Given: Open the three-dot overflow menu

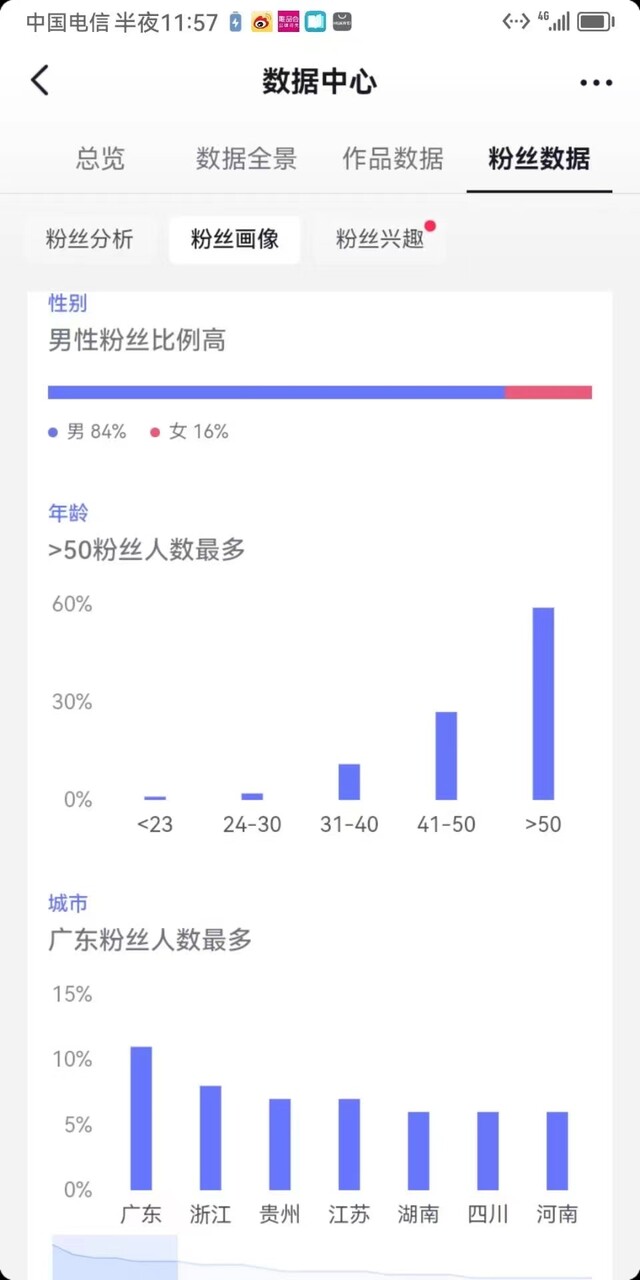Looking at the screenshot, I should click(x=596, y=83).
